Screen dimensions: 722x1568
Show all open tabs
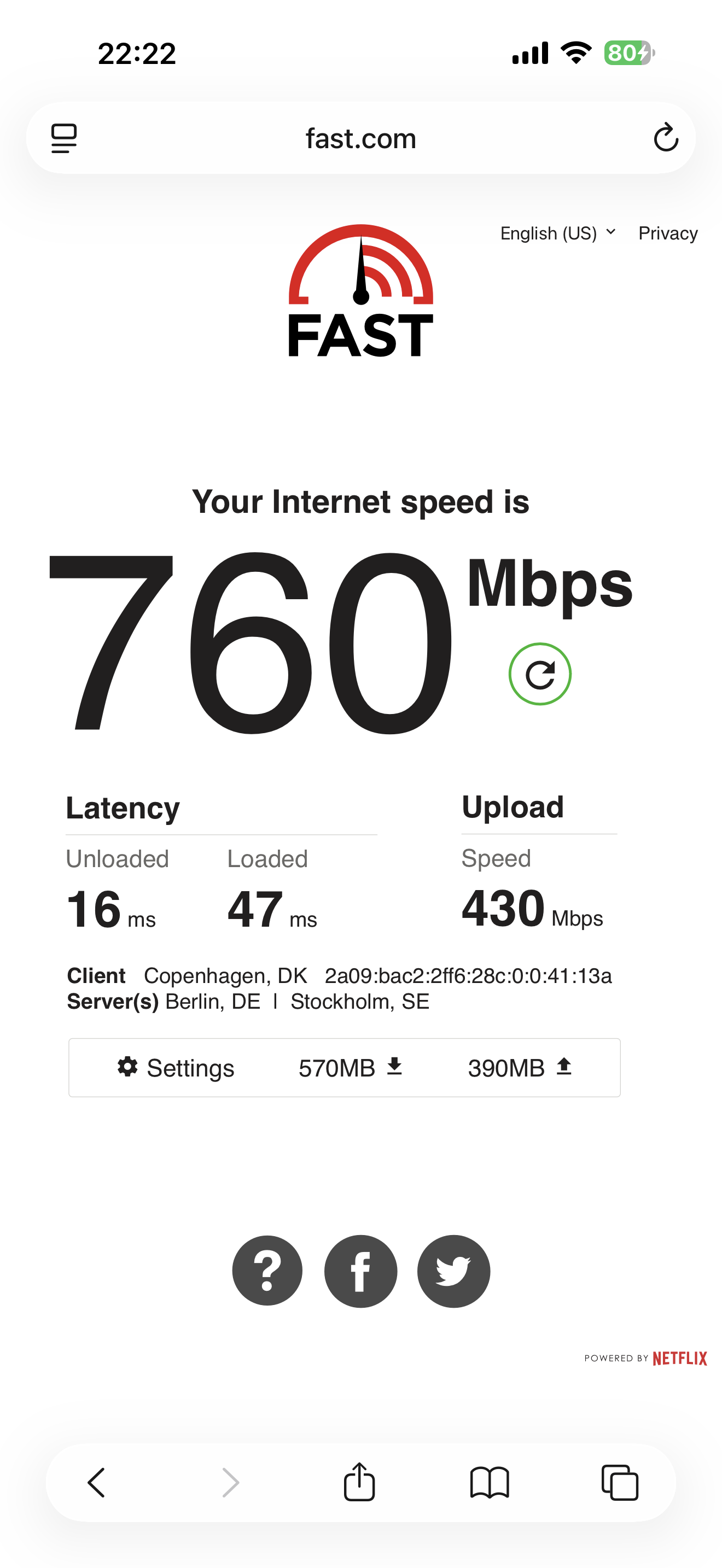[x=620, y=1482]
